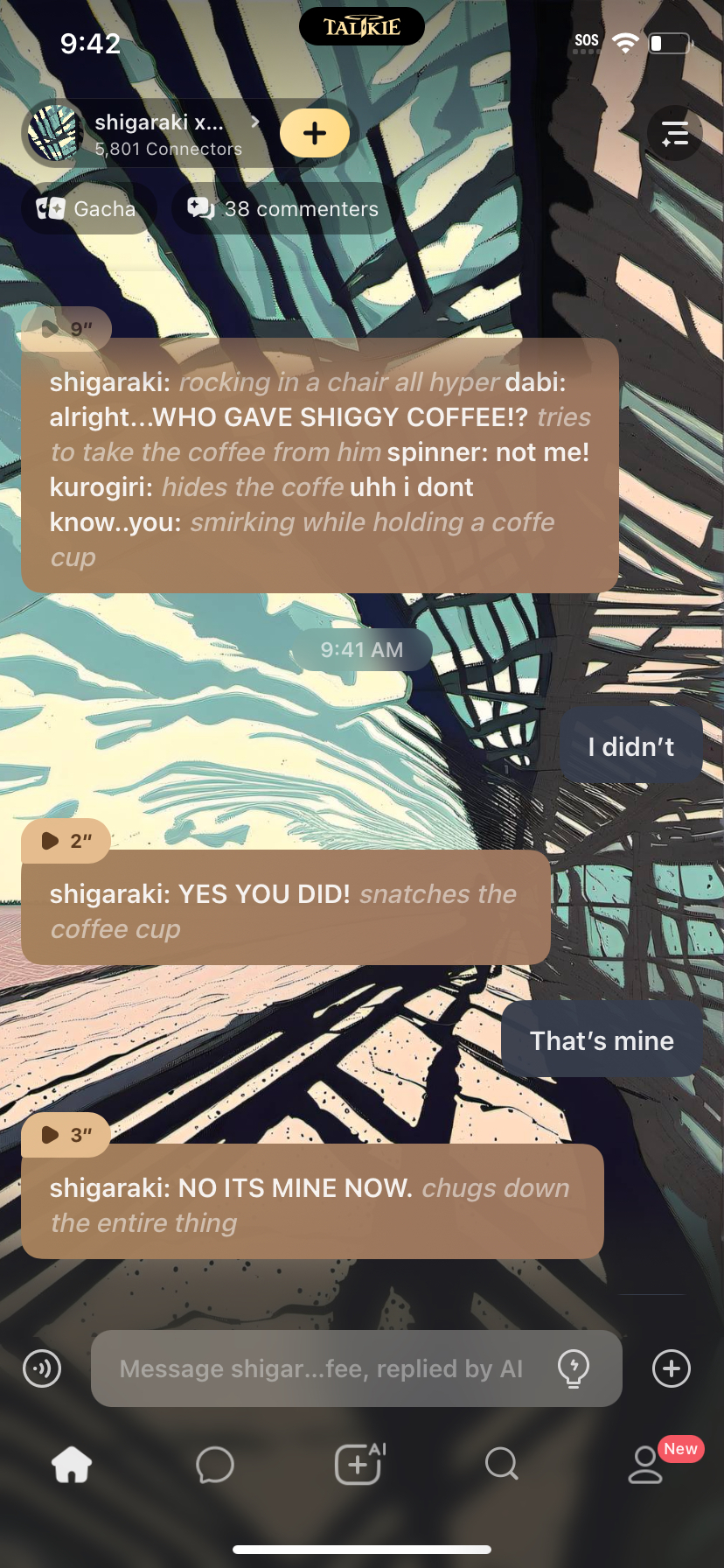The width and height of the screenshot is (724, 1568).
Task: Tap the yellow plus connect button
Action: pos(315,133)
